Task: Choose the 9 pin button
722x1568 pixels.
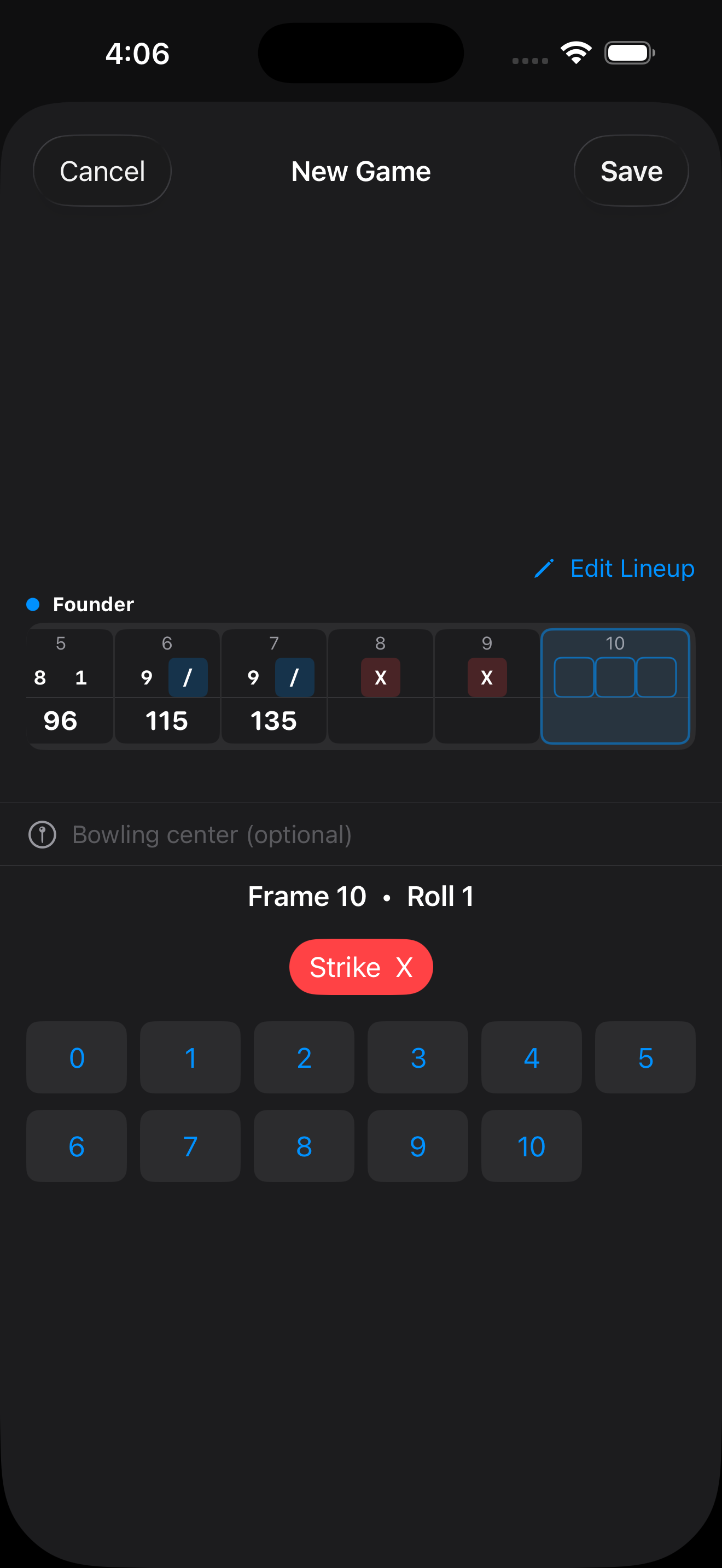Action: pos(418,1145)
